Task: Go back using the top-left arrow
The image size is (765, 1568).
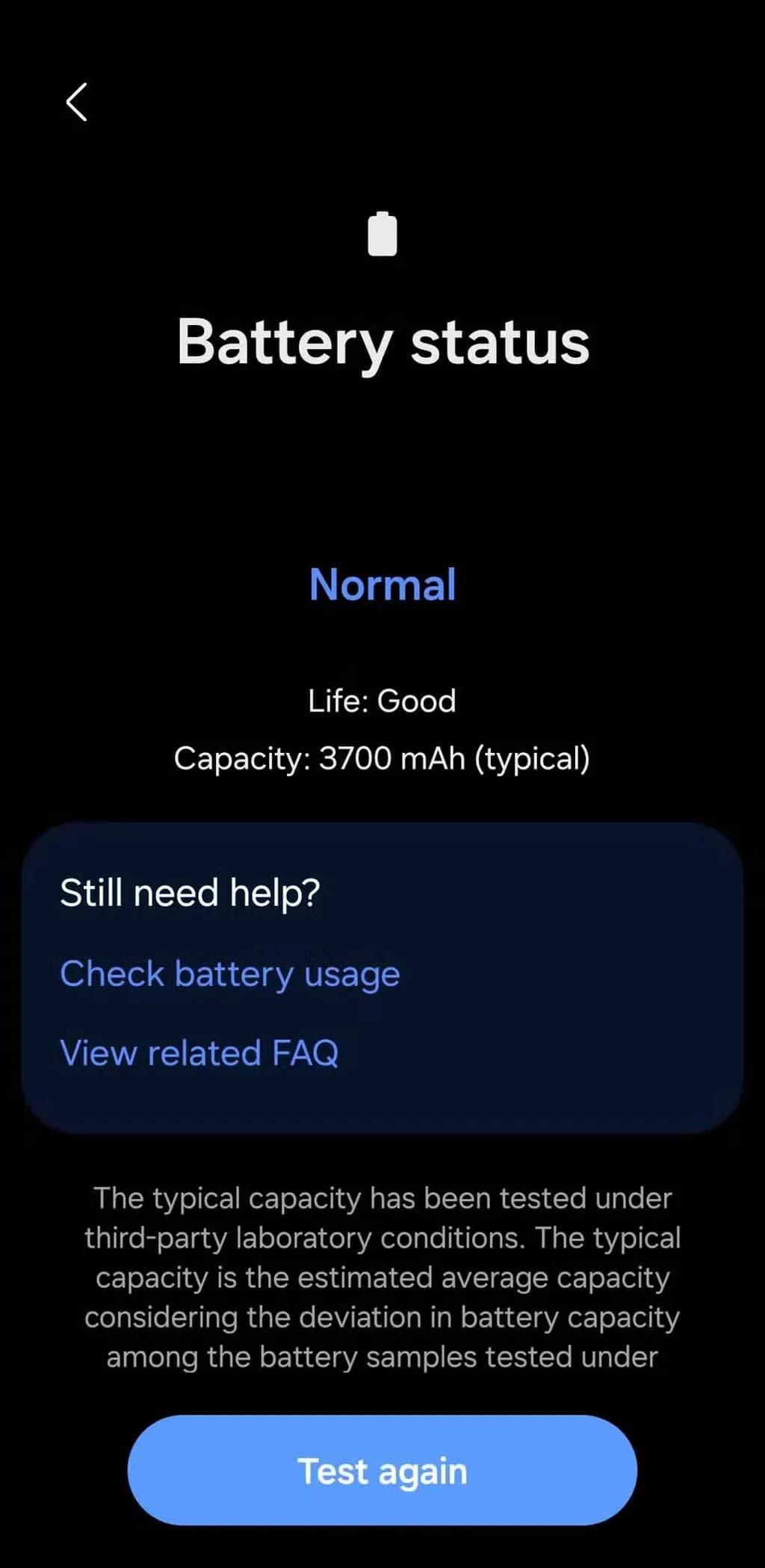Action: pyautogui.click(x=77, y=102)
